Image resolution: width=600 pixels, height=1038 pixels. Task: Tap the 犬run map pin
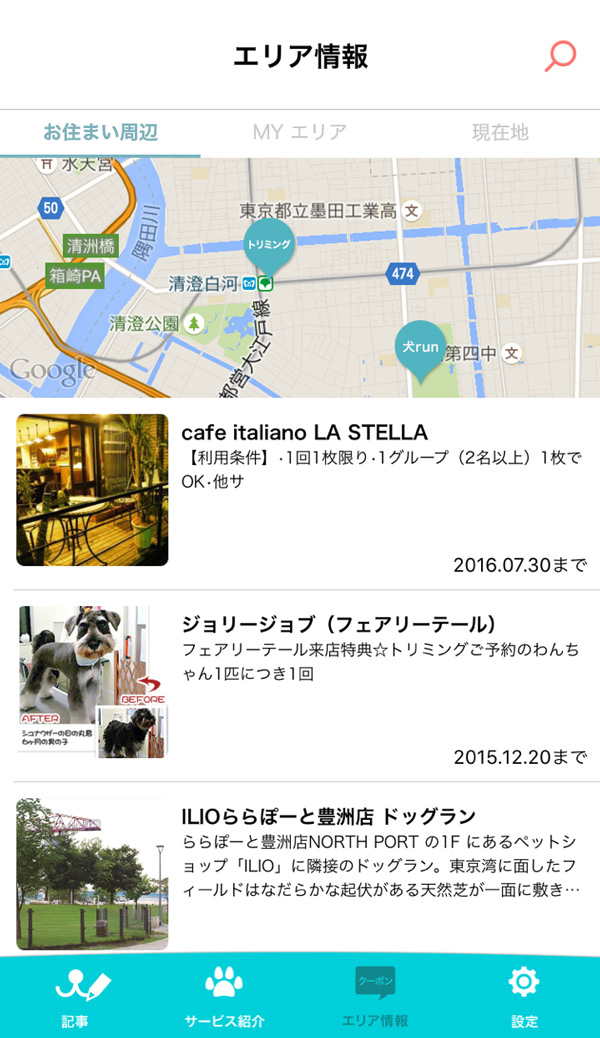tap(420, 347)
